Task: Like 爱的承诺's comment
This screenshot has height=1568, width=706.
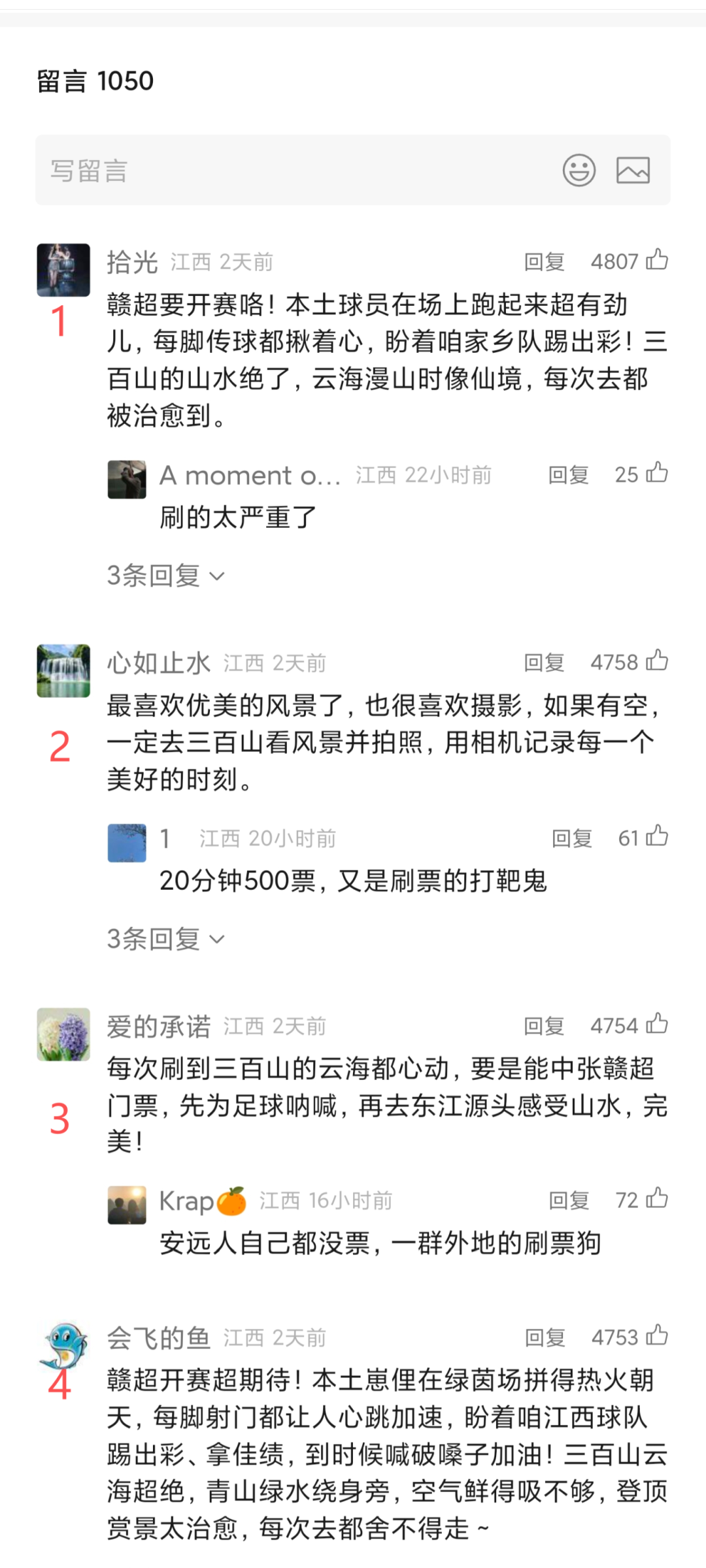Action: coord(656,1024)
